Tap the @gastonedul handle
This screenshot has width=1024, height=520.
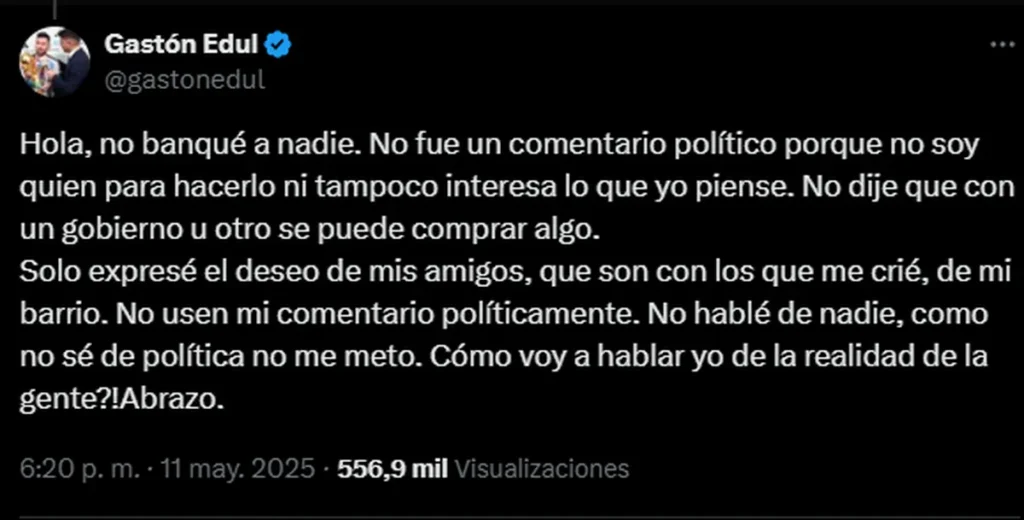pyautogui.click(x=184, y=81)
